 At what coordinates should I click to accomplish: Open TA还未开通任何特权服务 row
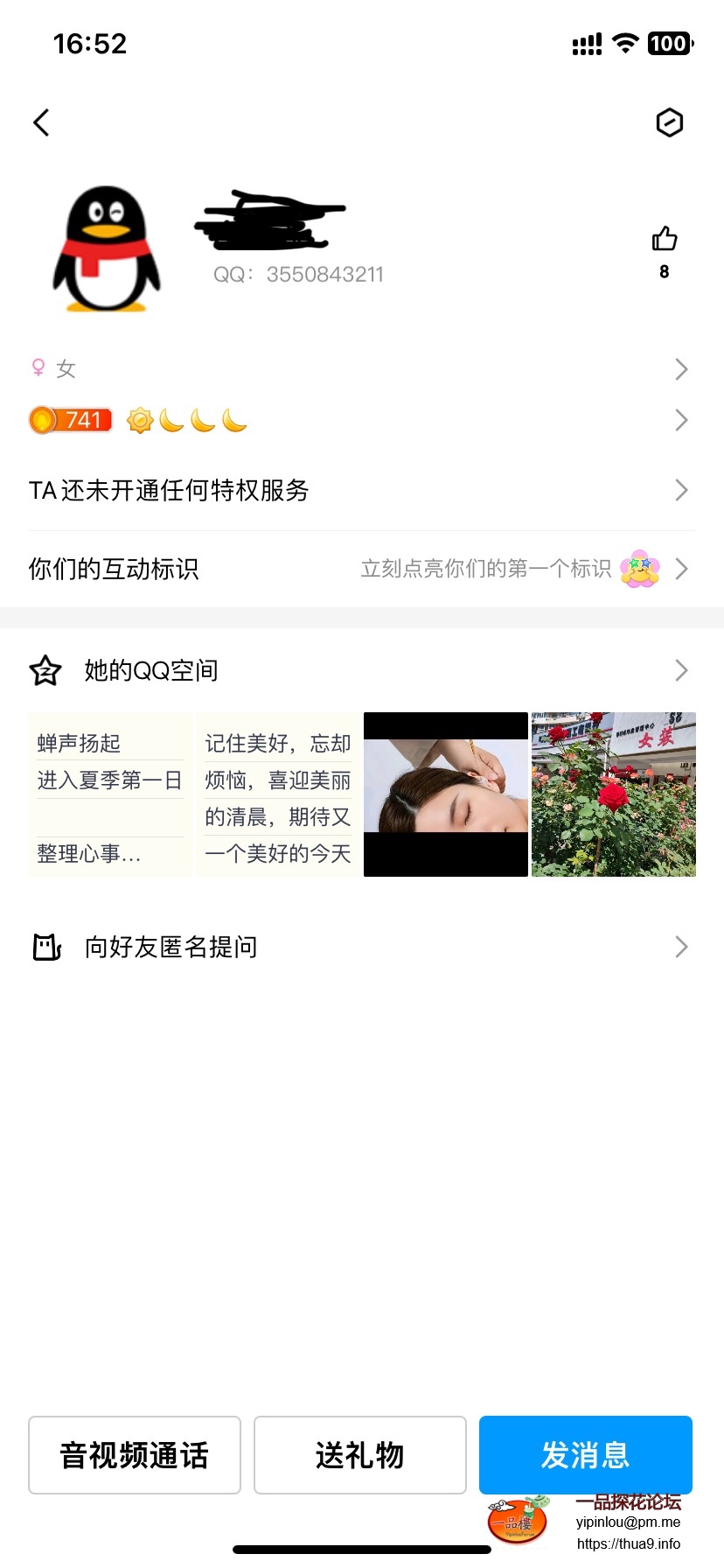pyautogui.click(x=362, y=490)
